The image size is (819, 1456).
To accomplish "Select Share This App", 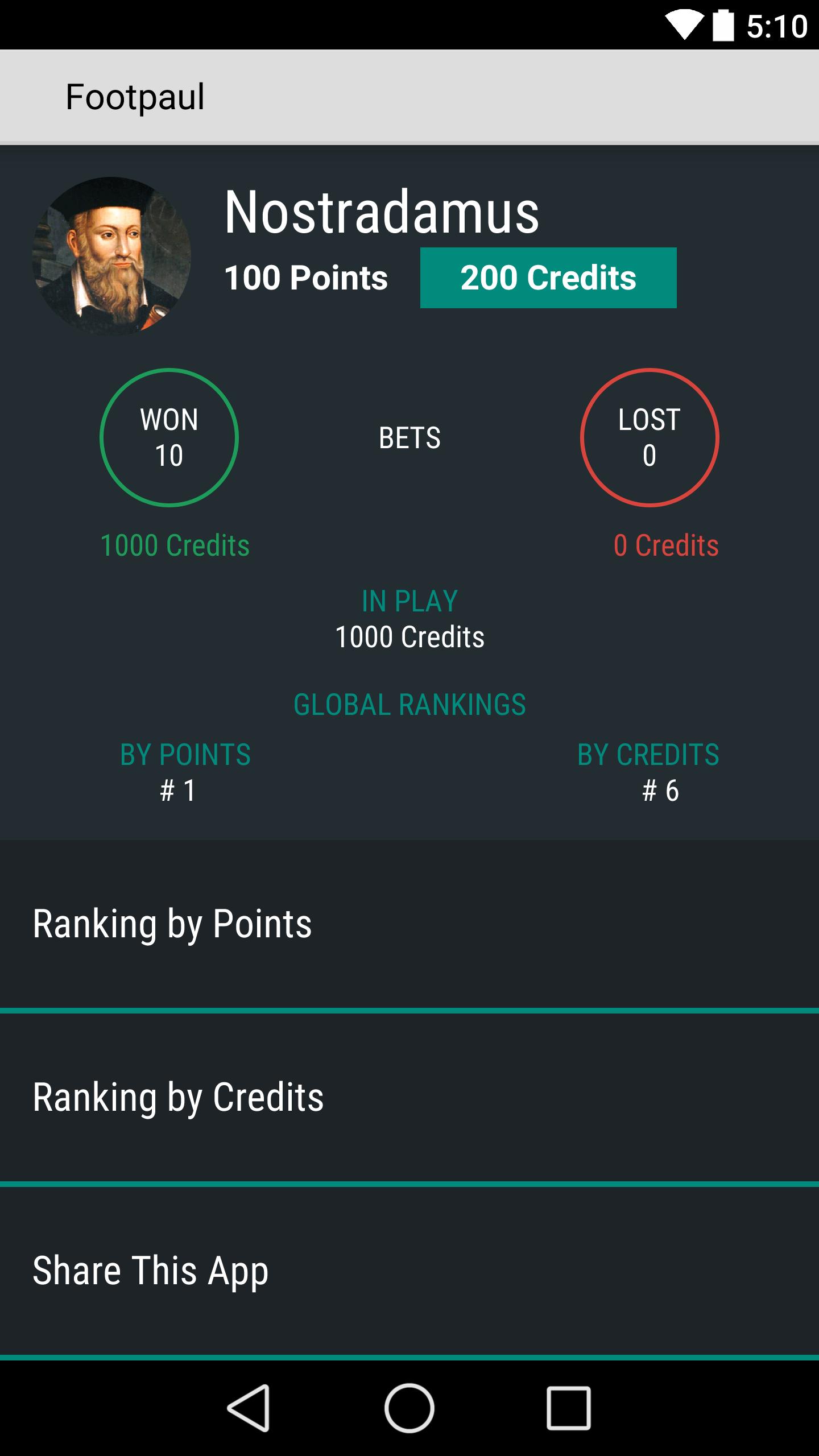I will click(409, 1271).
